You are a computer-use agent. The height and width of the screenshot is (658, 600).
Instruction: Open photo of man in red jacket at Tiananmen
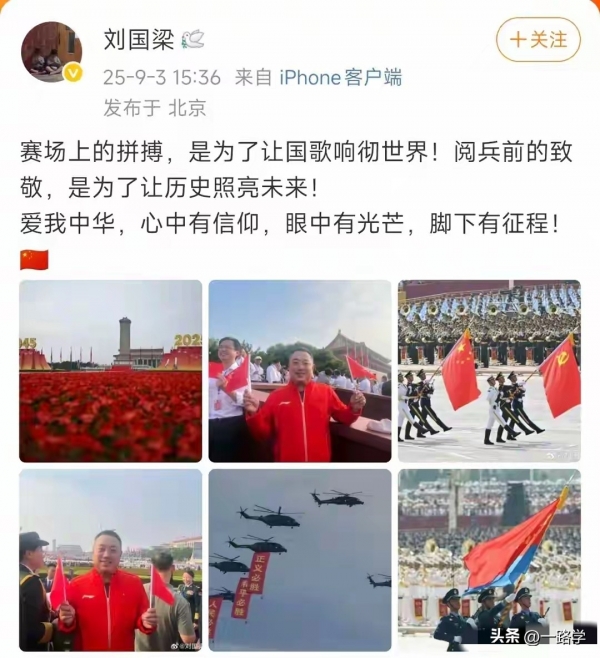click(299, 370)
